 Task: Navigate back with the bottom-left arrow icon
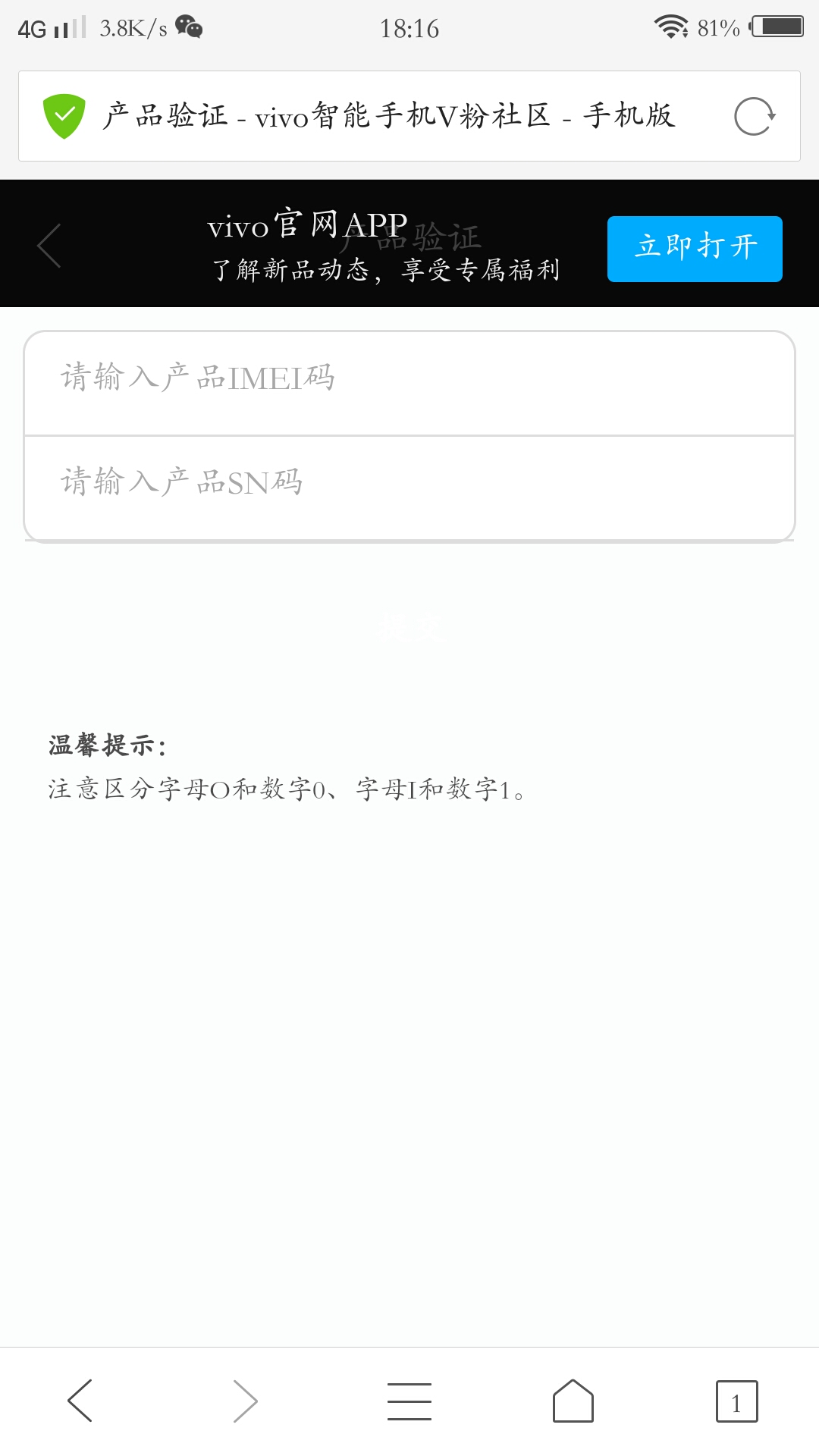click(81, 1401)
